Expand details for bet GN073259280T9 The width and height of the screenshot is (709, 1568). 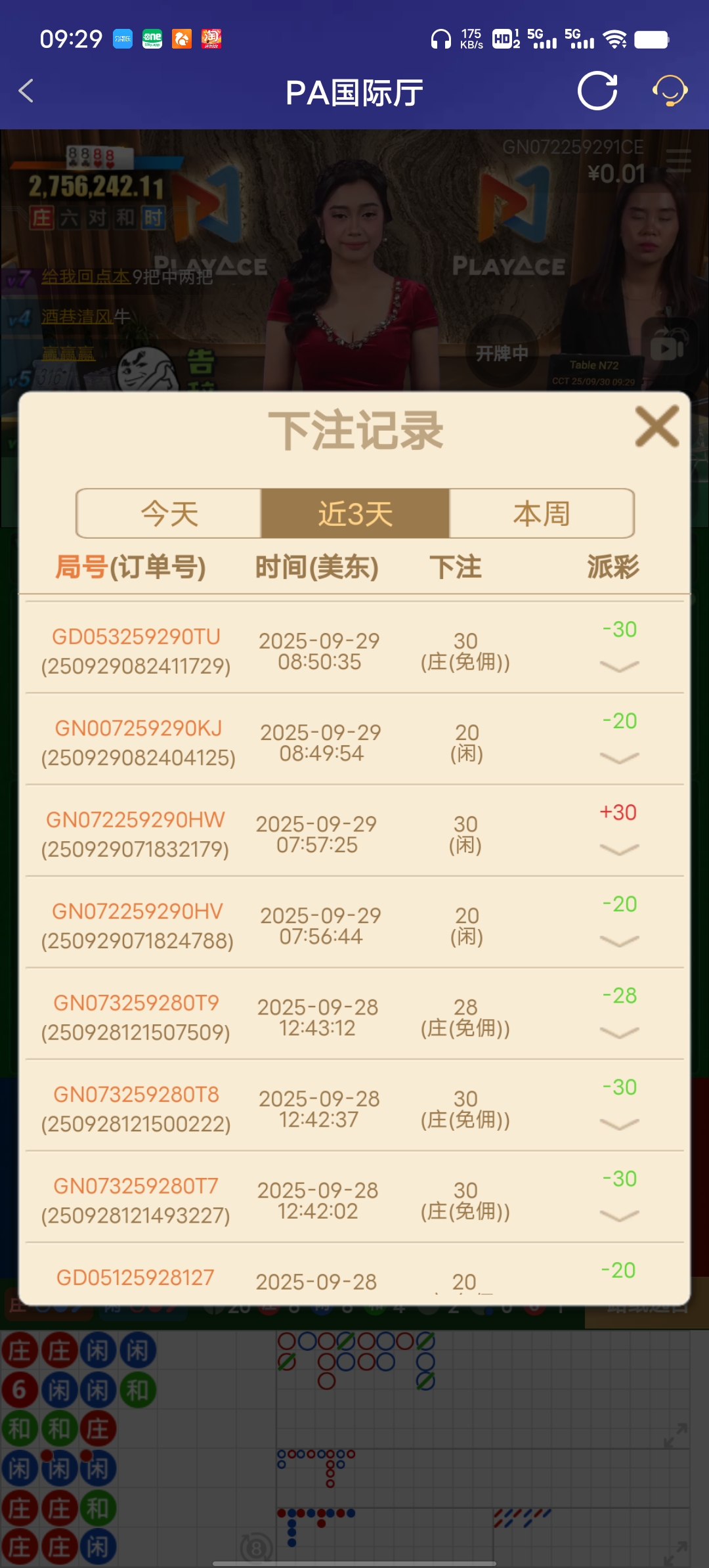pos(619,1033)
